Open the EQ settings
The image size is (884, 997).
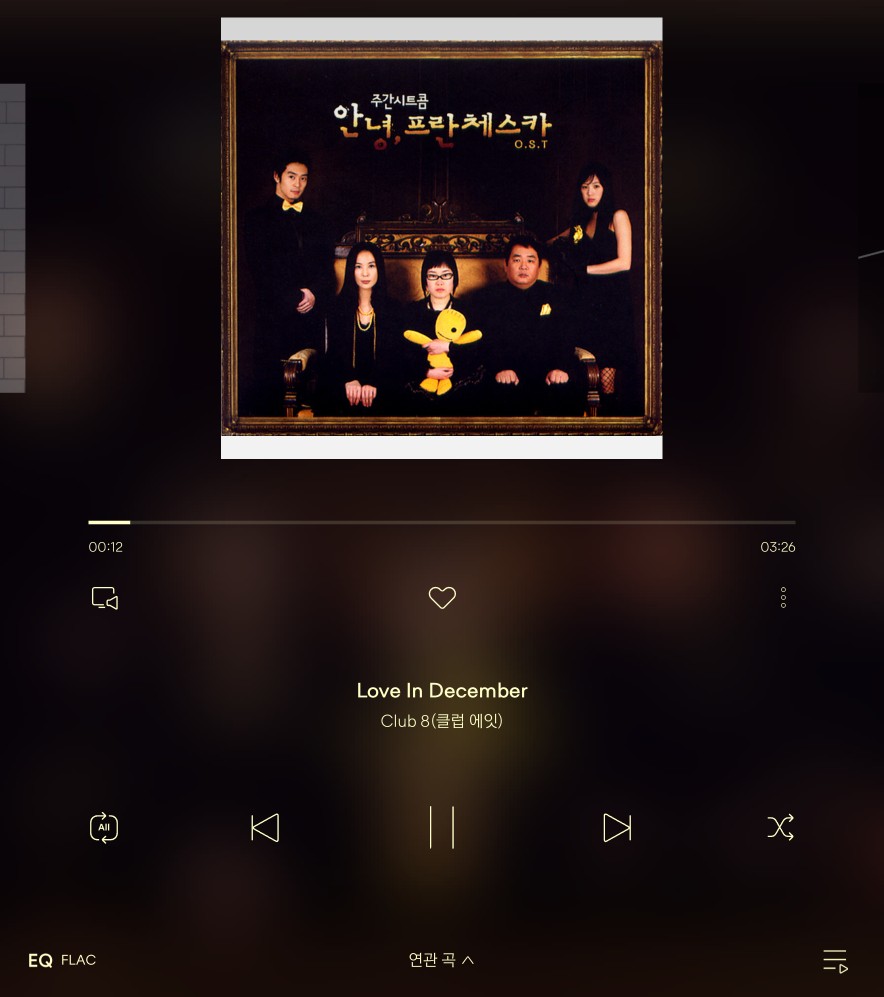pyautogui.click(x=40, y=960)
